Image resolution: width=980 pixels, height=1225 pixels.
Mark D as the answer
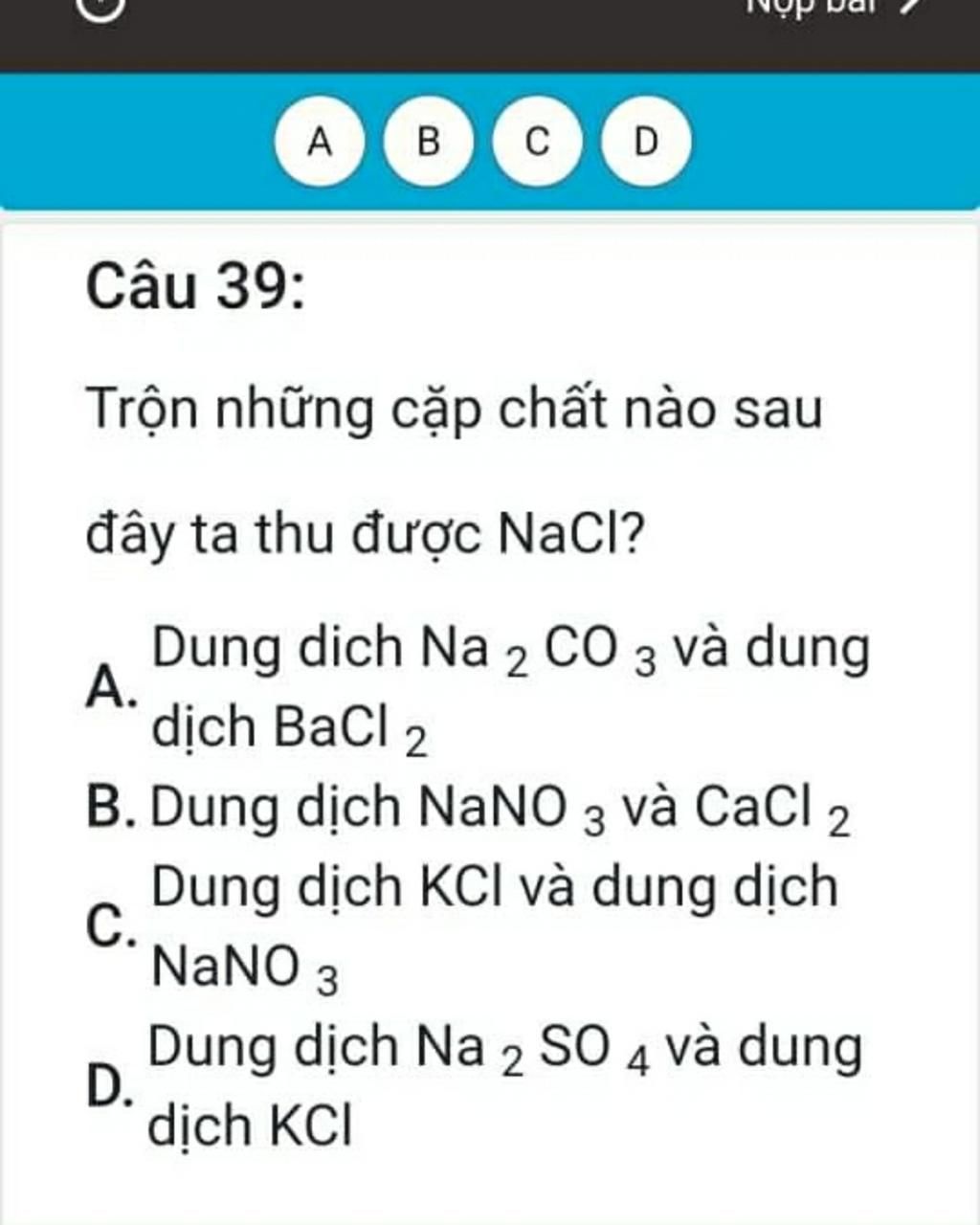point(646,143)
